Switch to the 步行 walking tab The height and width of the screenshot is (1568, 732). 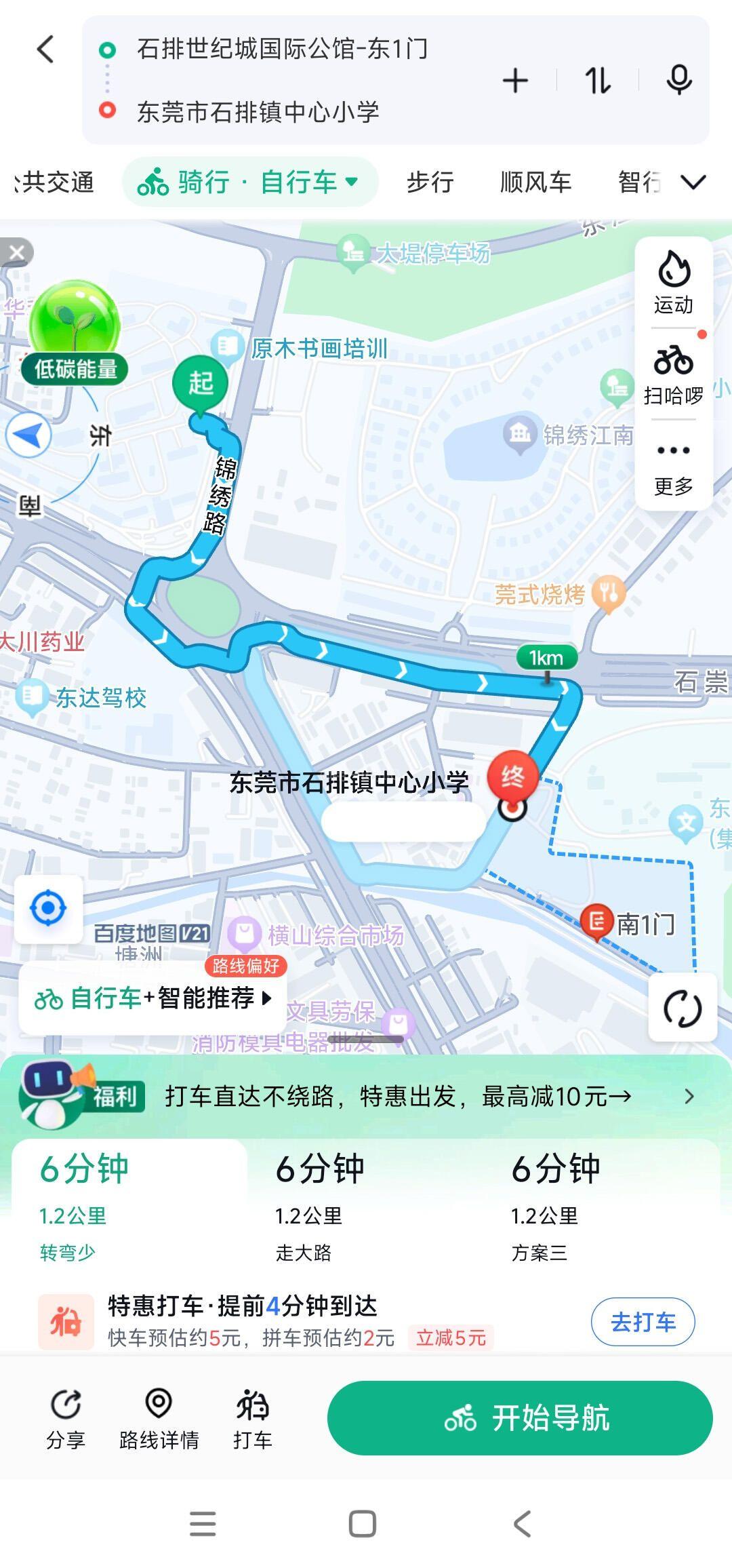430,182
